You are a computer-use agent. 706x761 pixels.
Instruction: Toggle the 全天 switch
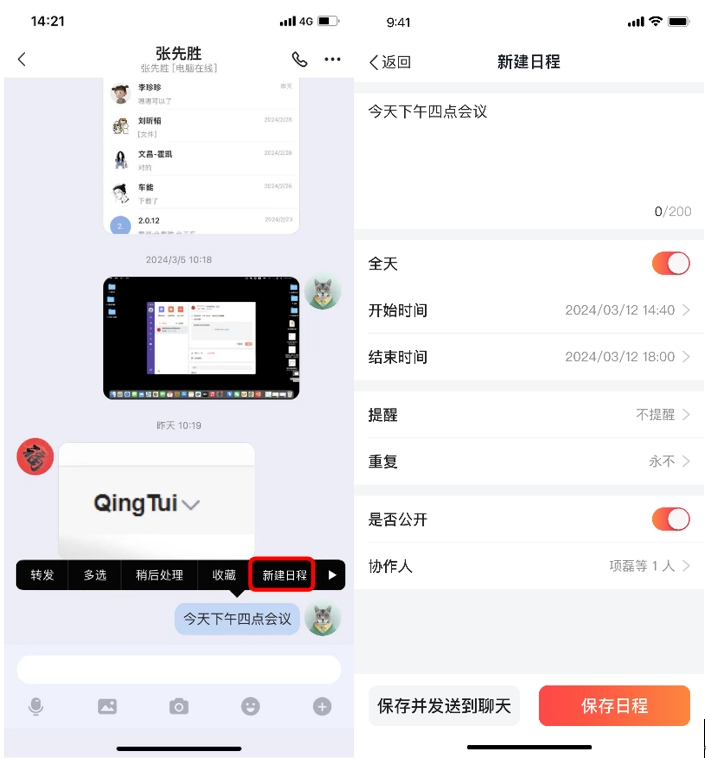tap(671, 263)
